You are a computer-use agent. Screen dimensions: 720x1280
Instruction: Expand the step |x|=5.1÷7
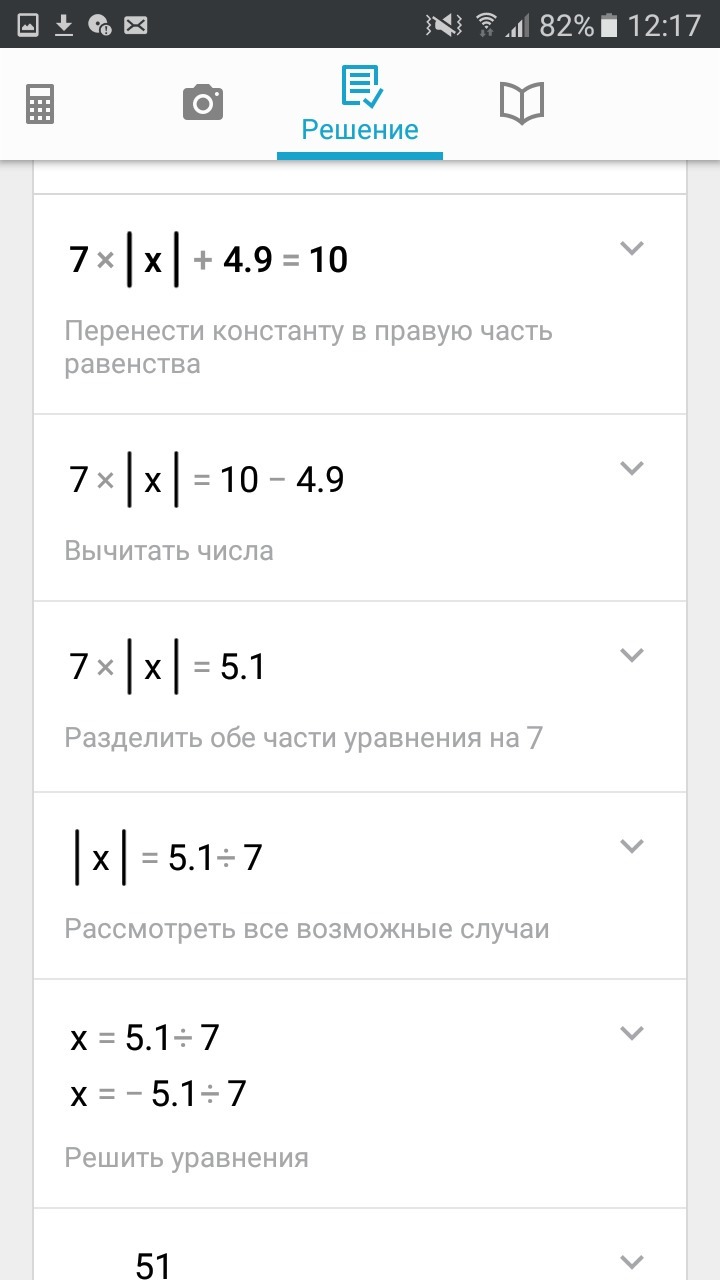(x=631, y=846)
